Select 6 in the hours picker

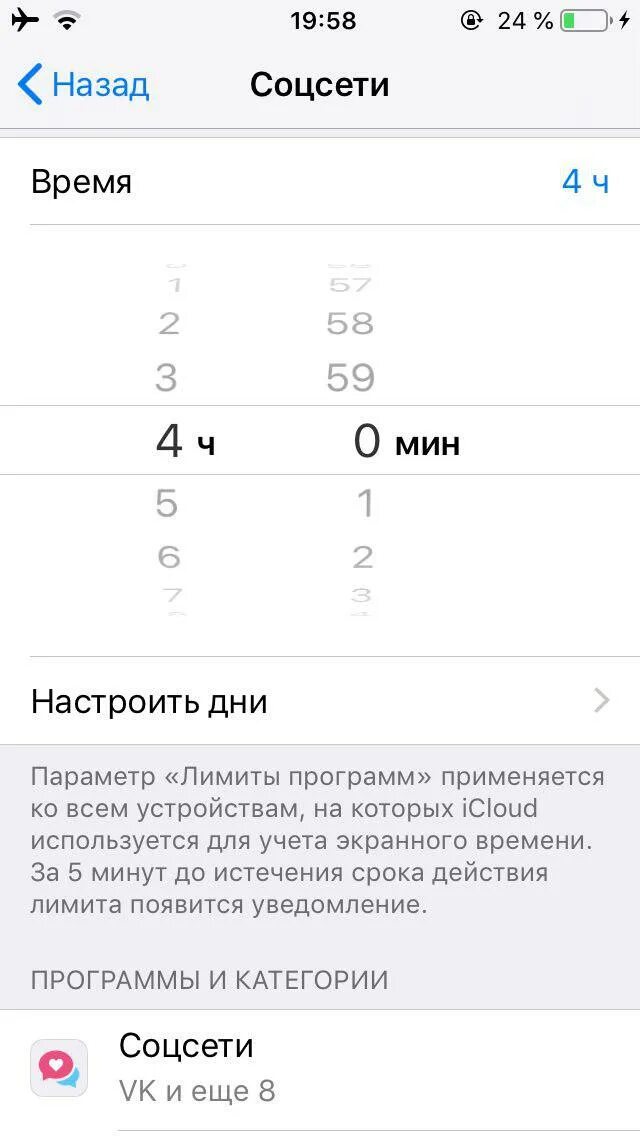pyautogui.click(x=168, y=556)
